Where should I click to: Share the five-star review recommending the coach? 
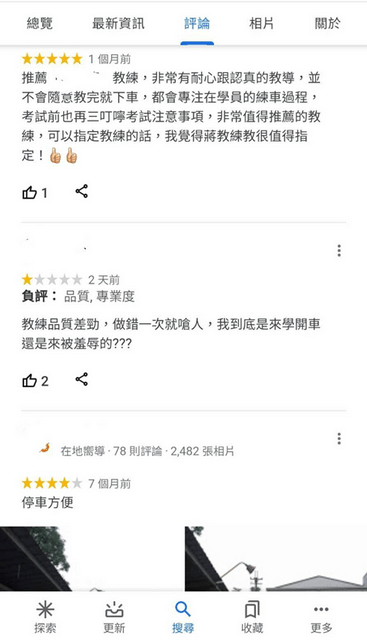pos(82,191)
